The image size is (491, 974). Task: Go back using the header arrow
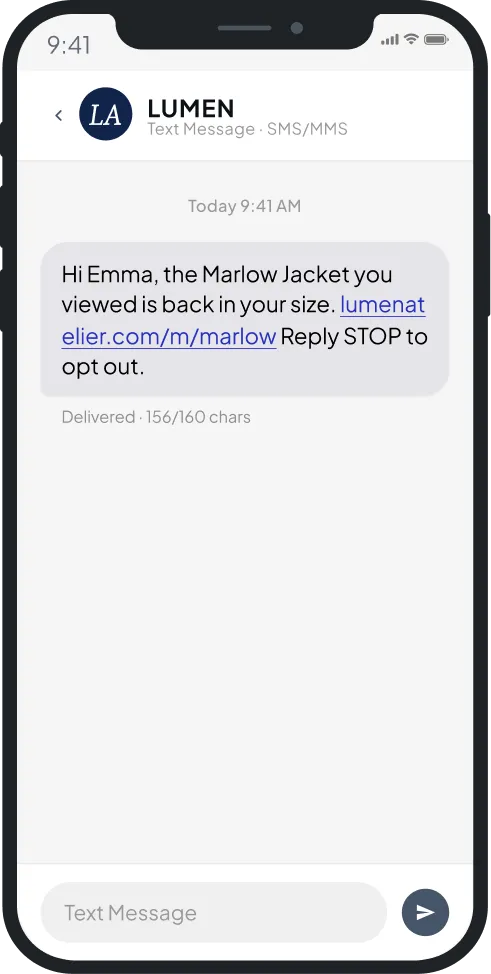point(59,115)
